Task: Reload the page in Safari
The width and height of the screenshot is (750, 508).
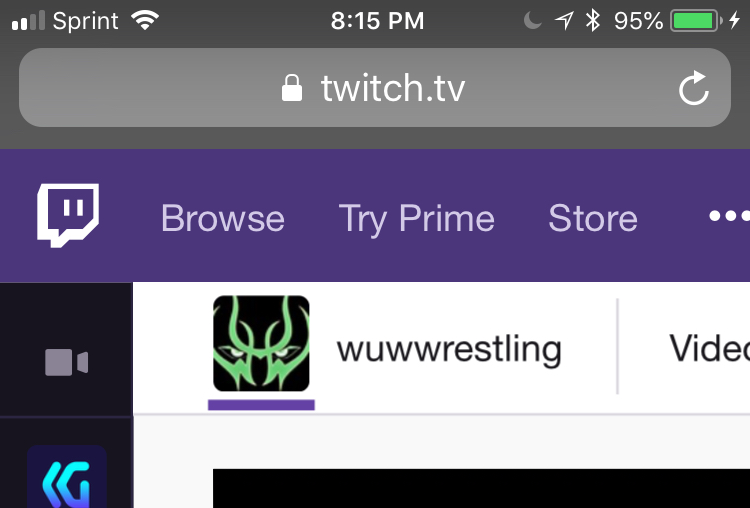Action: [x=693, y=89]
